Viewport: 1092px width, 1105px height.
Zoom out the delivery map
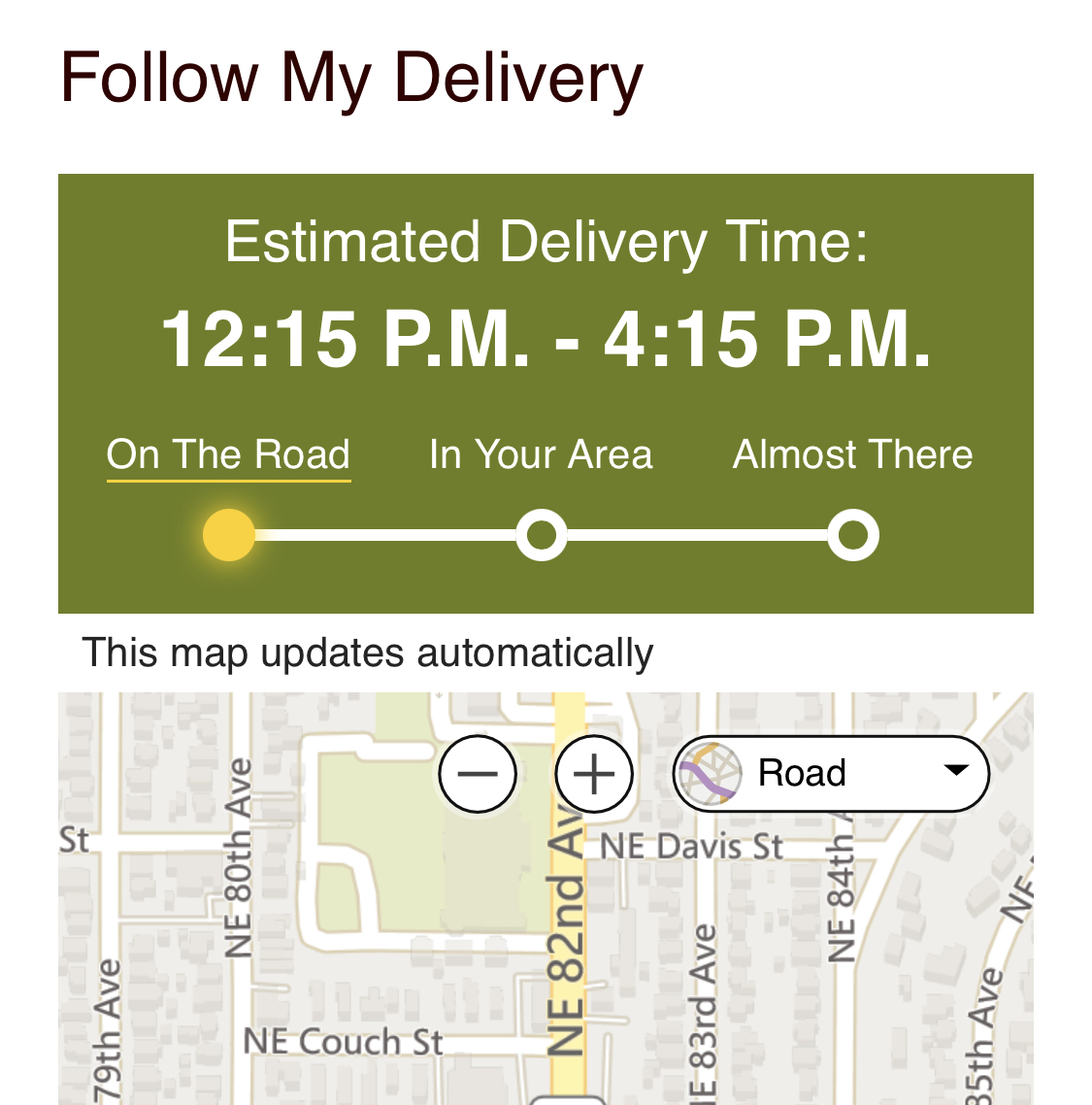coord(477,774)
